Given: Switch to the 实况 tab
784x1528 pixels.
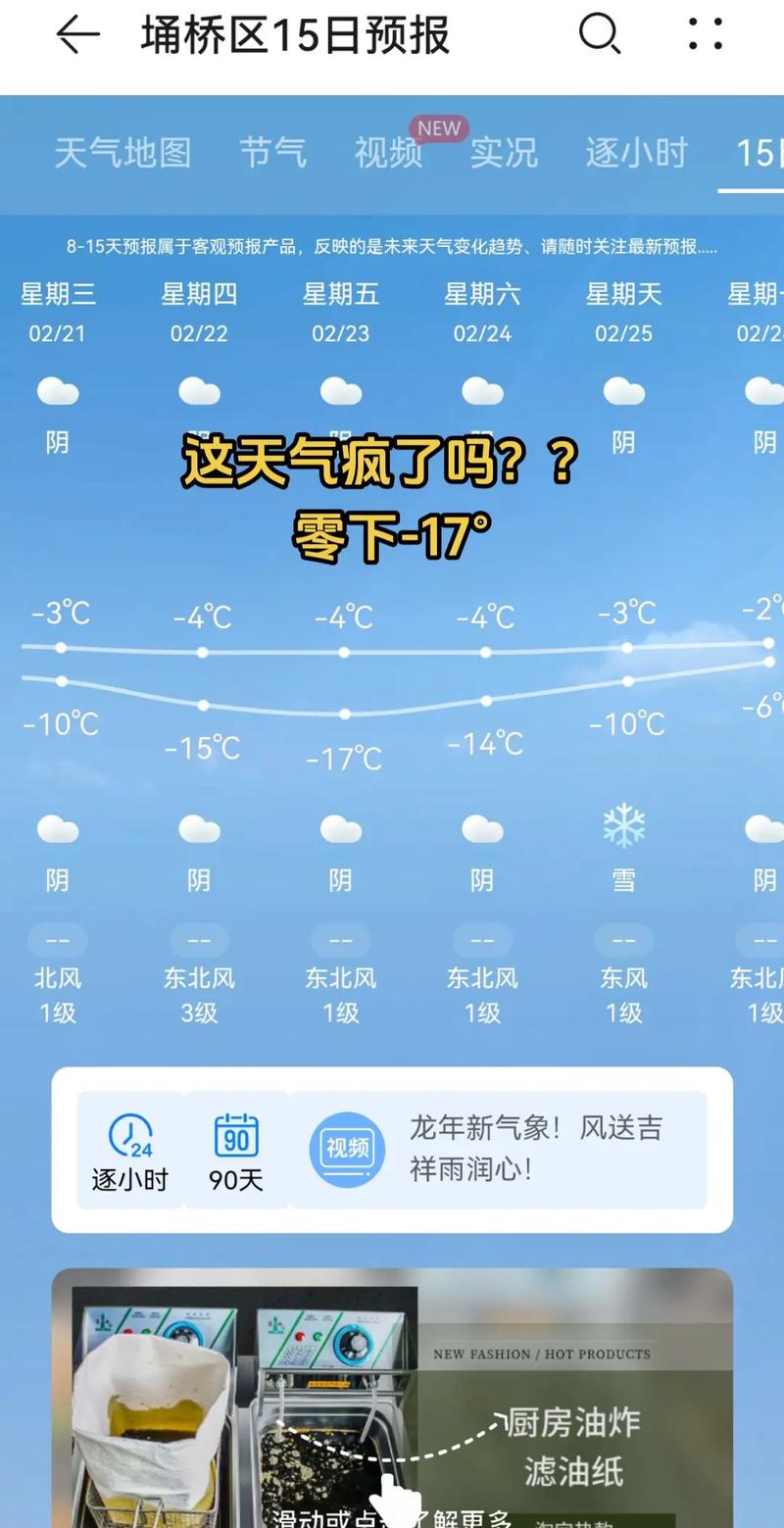Looking at the screenshot, I should click(x=503, y=154).
